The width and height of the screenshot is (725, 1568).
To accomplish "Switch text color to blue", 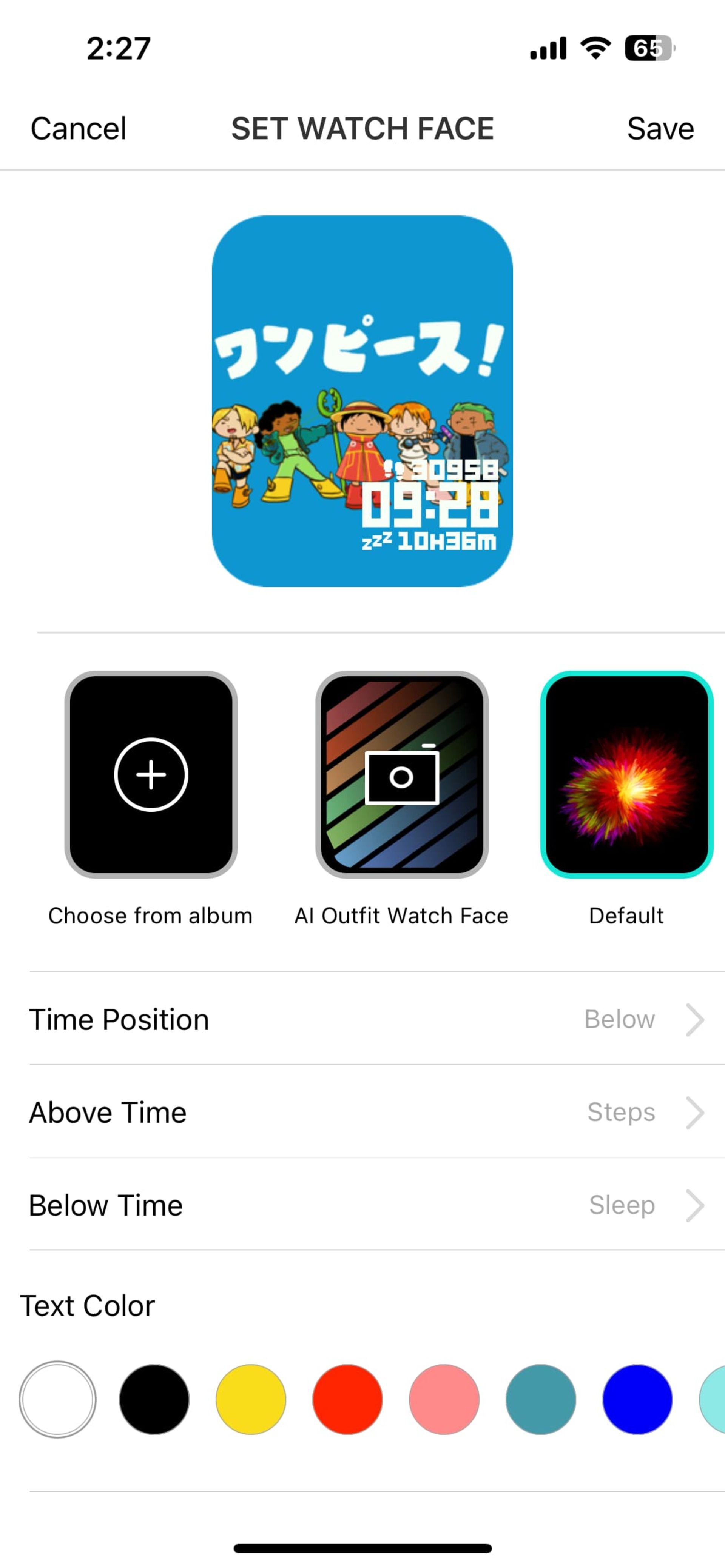I will pos(637,1399).
